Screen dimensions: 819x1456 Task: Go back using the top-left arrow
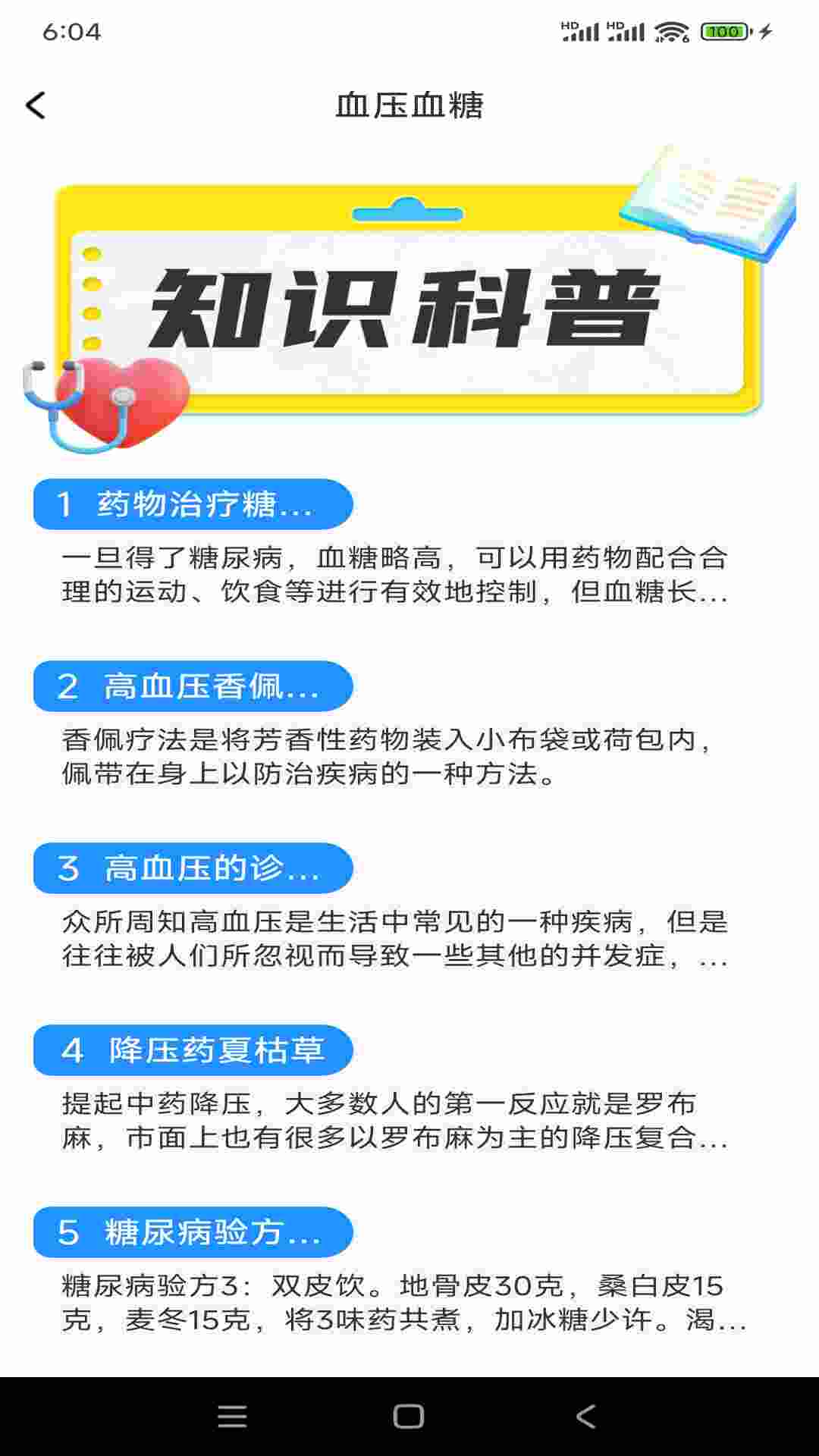[x=36, y=105]
